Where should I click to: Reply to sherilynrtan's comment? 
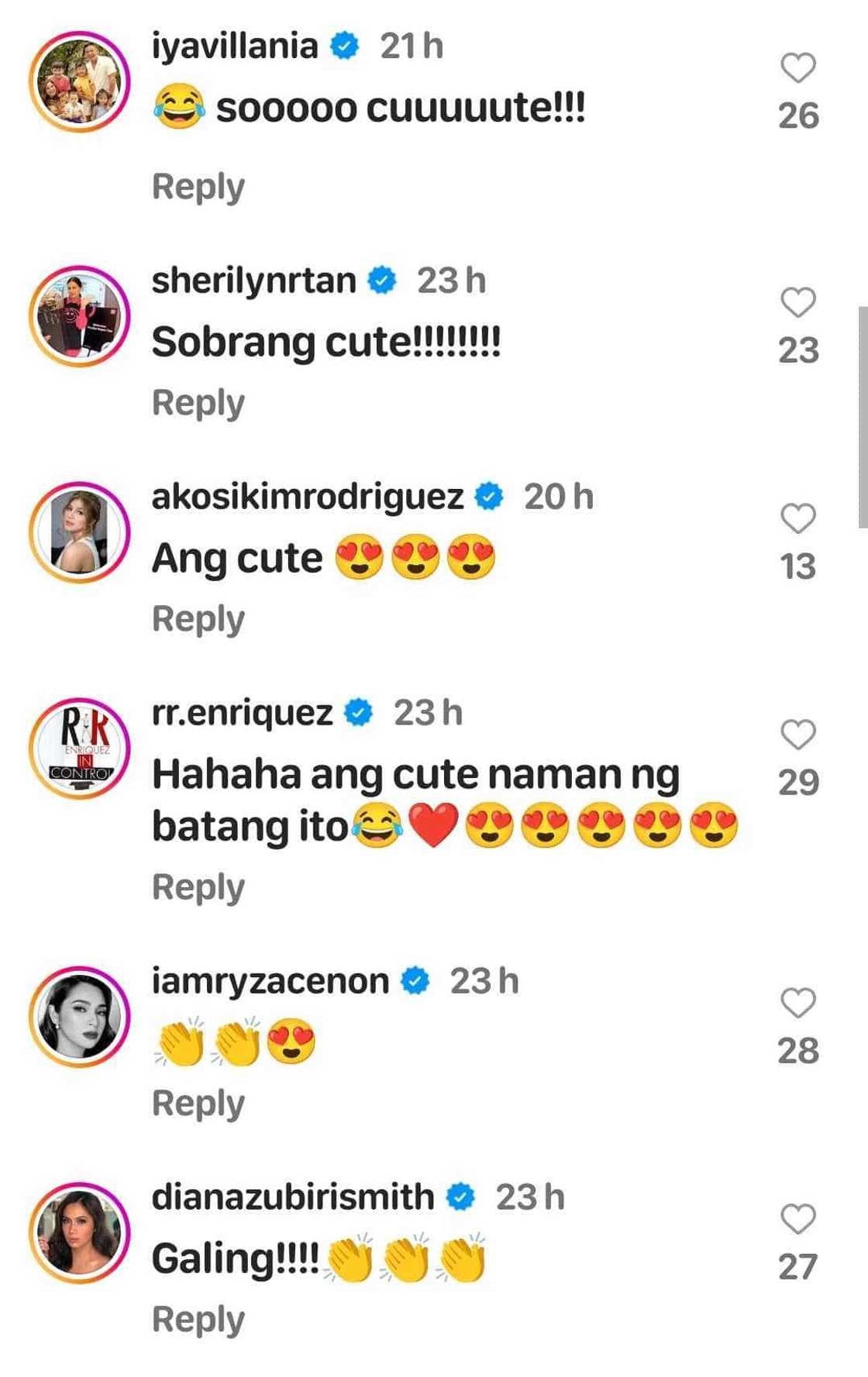[x=198, y=404]
